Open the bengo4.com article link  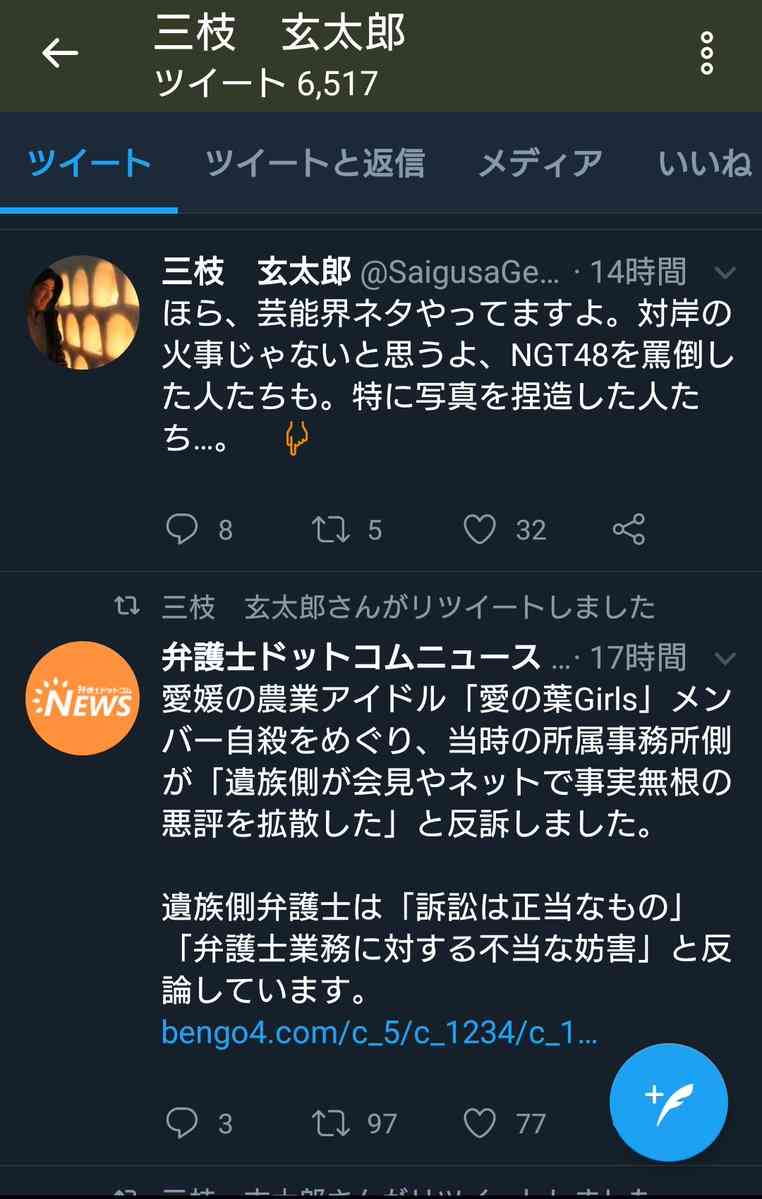pyautogui.click(x=380, y=1033)
